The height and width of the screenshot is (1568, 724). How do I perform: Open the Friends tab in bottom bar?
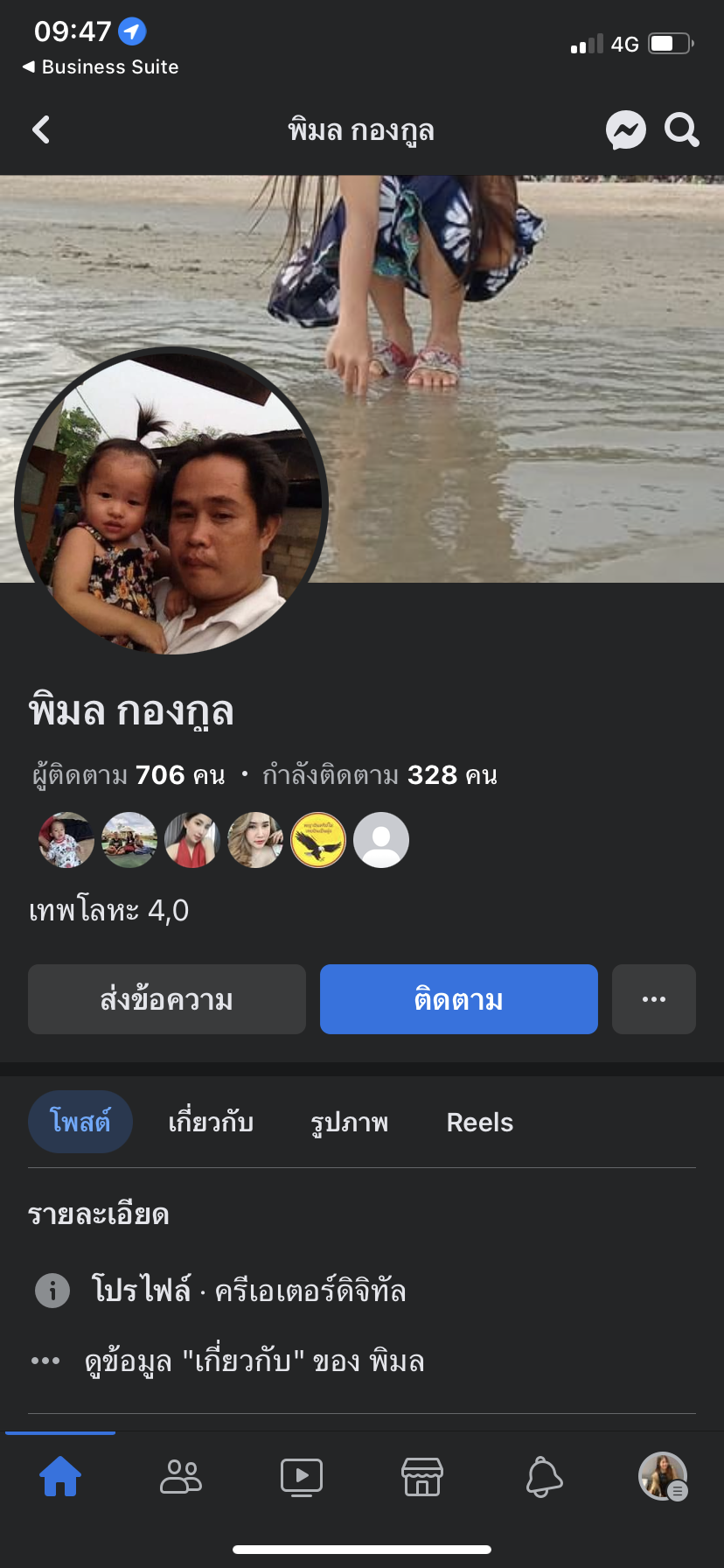click(x=181, y=1477)
